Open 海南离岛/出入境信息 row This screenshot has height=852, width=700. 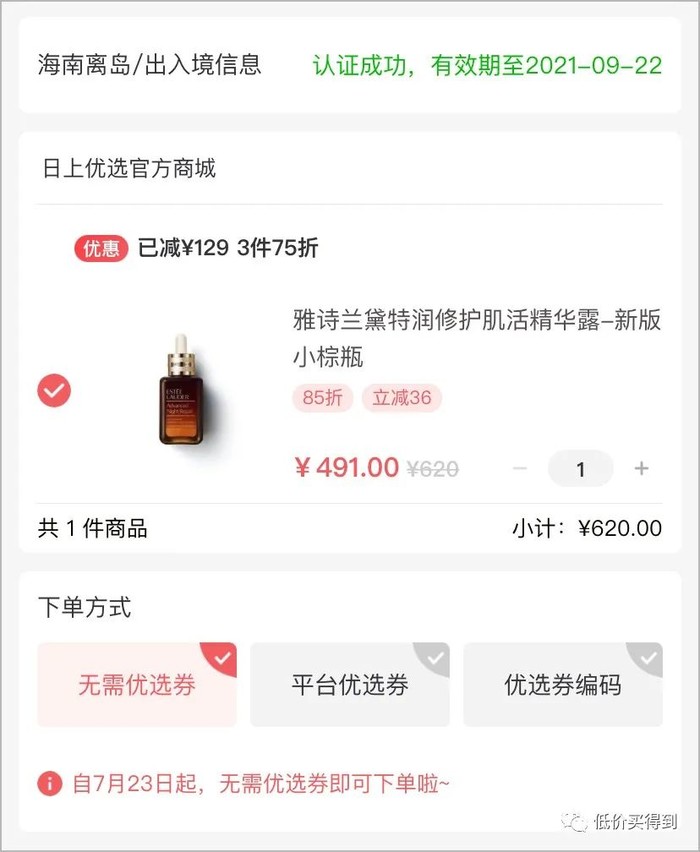tap(350, 66)
